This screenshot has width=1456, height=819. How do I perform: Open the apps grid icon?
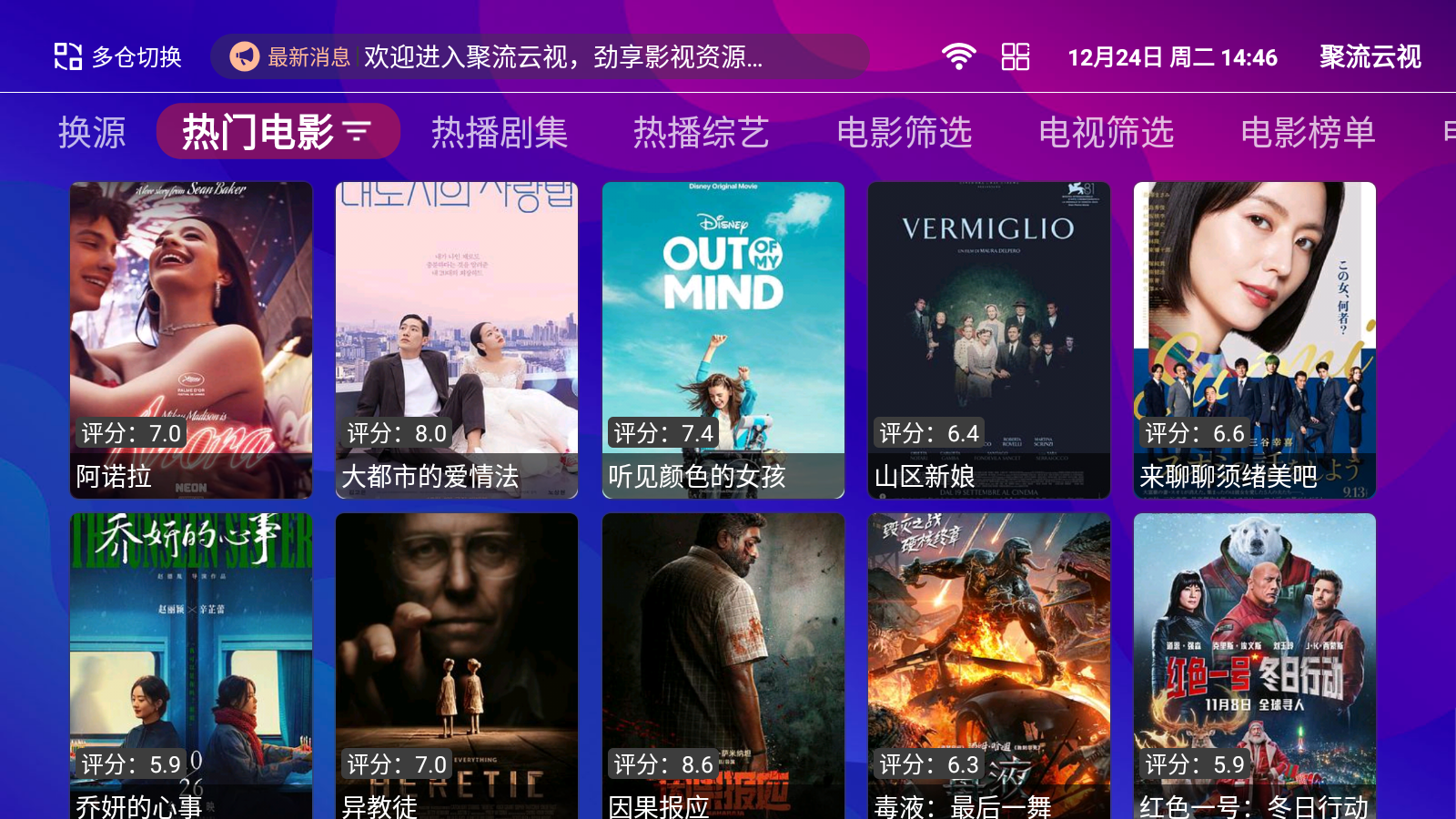pos(1015,57)
